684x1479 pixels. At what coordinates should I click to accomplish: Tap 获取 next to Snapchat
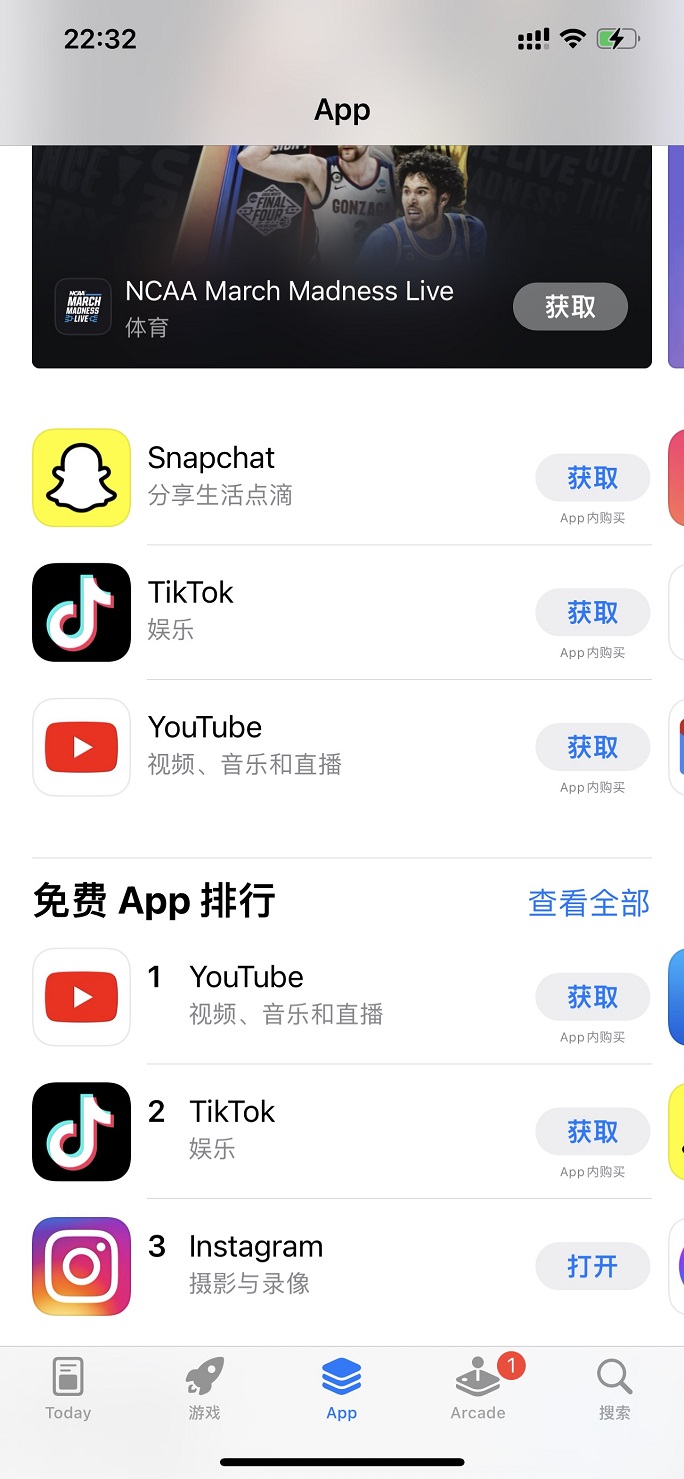click(x=592, y=479)
